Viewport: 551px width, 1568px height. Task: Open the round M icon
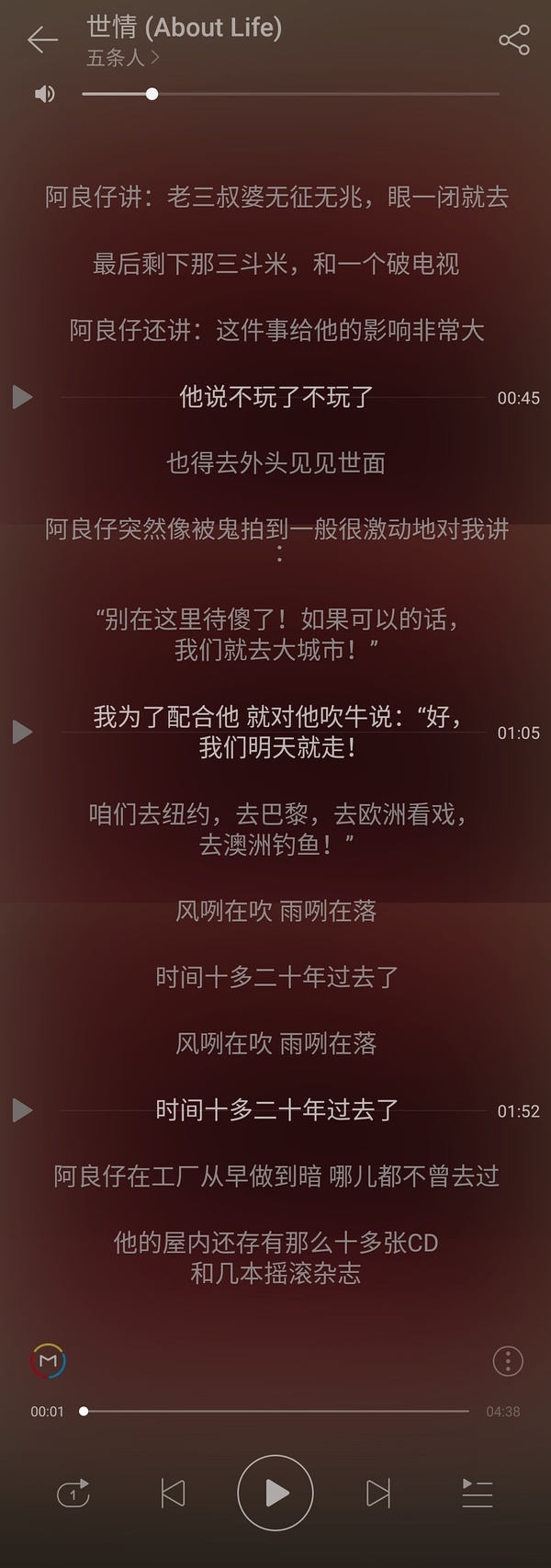(x=49, y=1360)
